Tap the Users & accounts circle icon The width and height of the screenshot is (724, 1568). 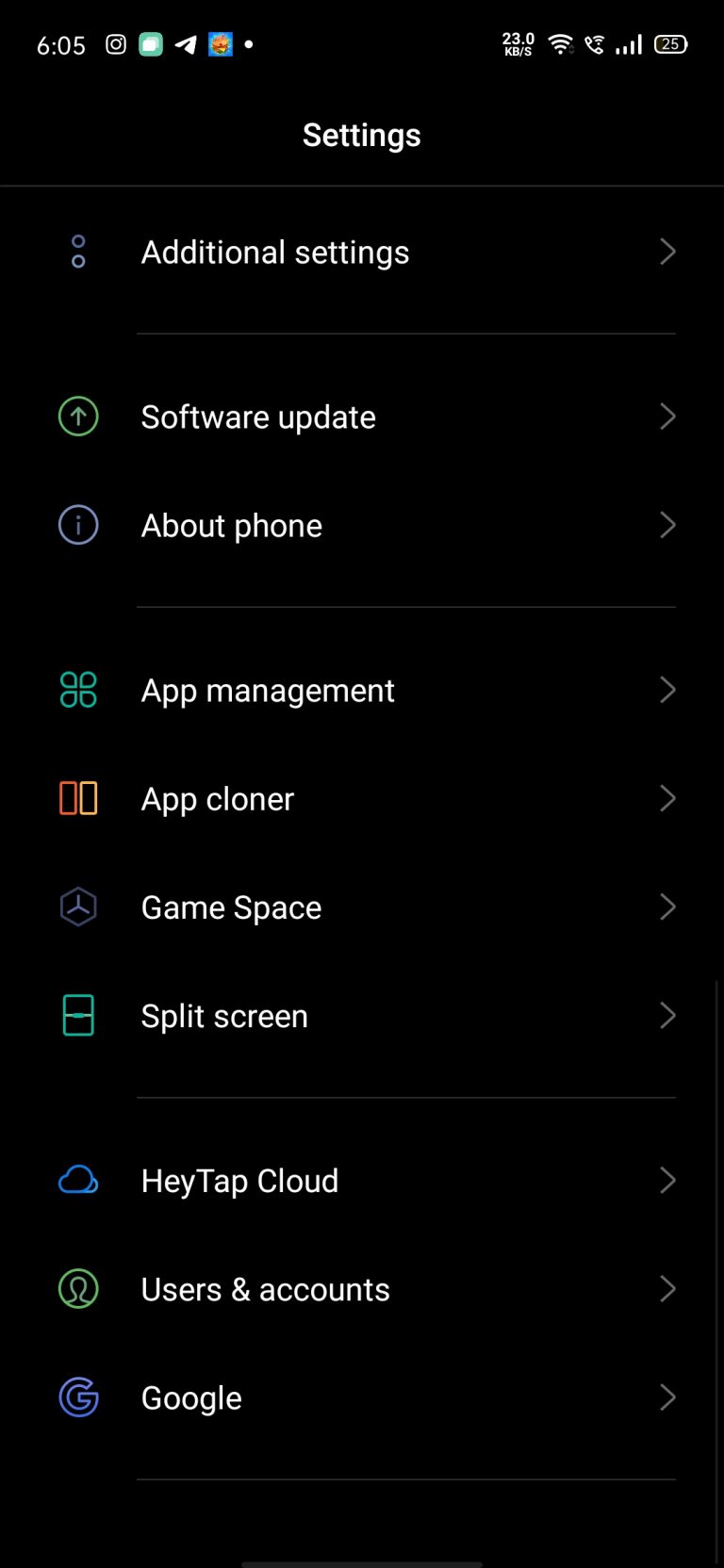click(78, 1289)
